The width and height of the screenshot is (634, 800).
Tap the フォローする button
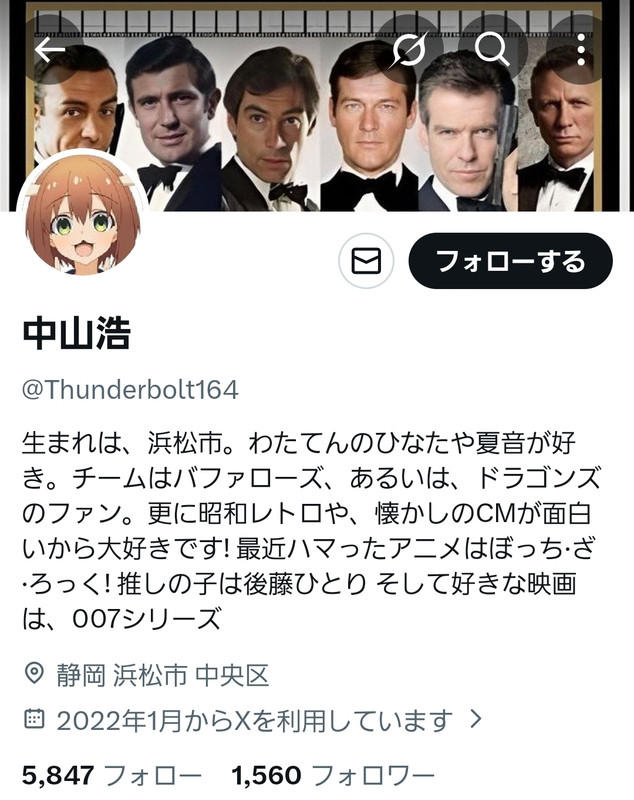[510, 262]
